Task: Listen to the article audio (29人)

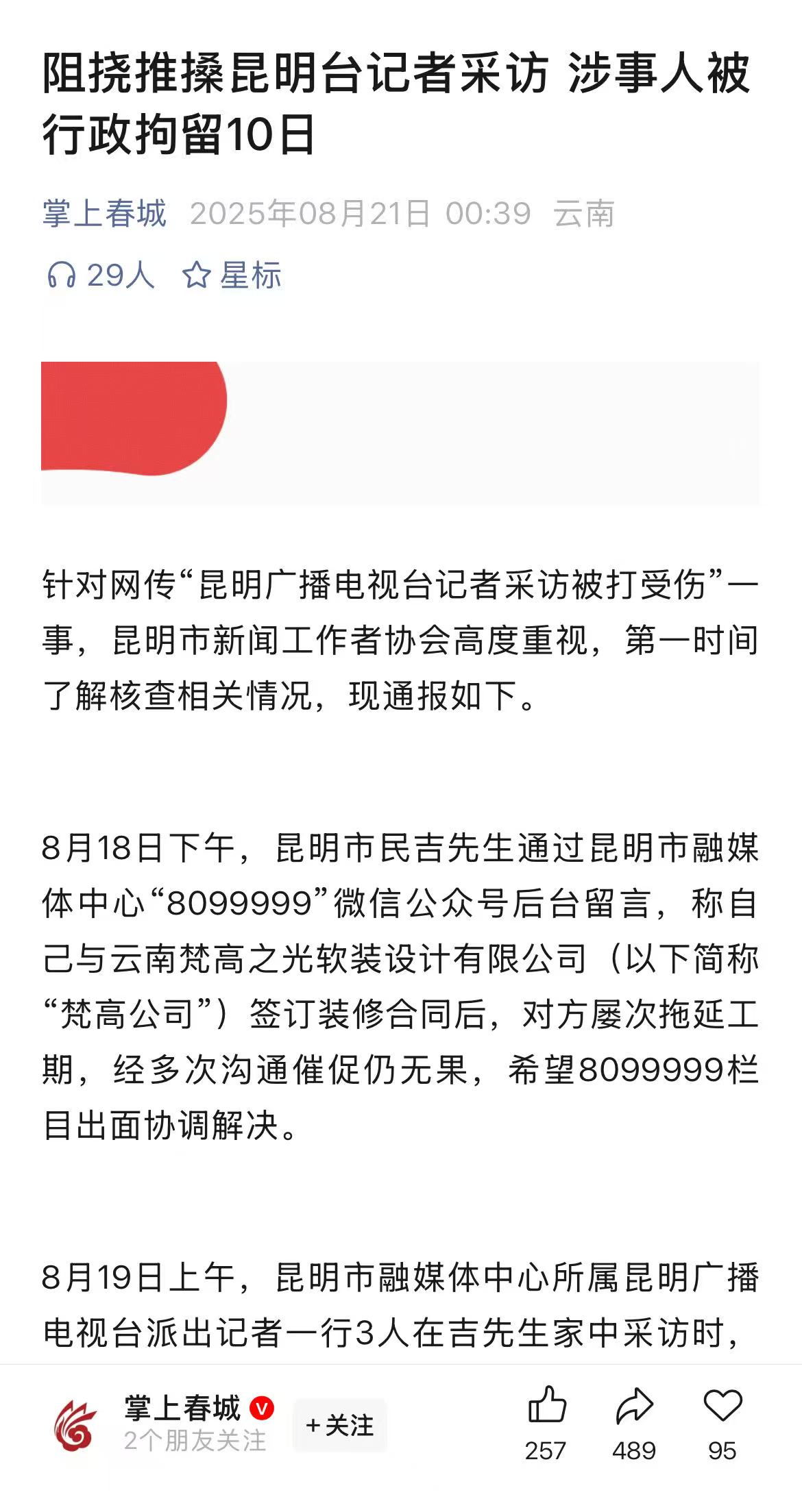Action: [100, 275]
